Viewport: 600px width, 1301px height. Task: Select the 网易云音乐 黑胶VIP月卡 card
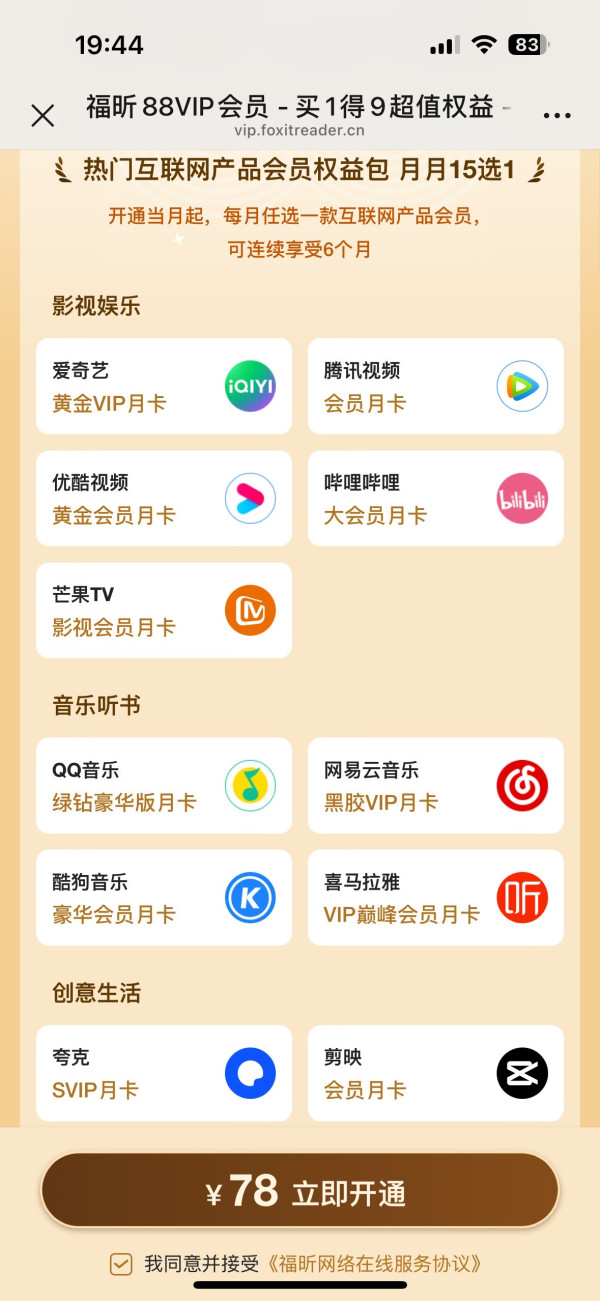[436, 786]
